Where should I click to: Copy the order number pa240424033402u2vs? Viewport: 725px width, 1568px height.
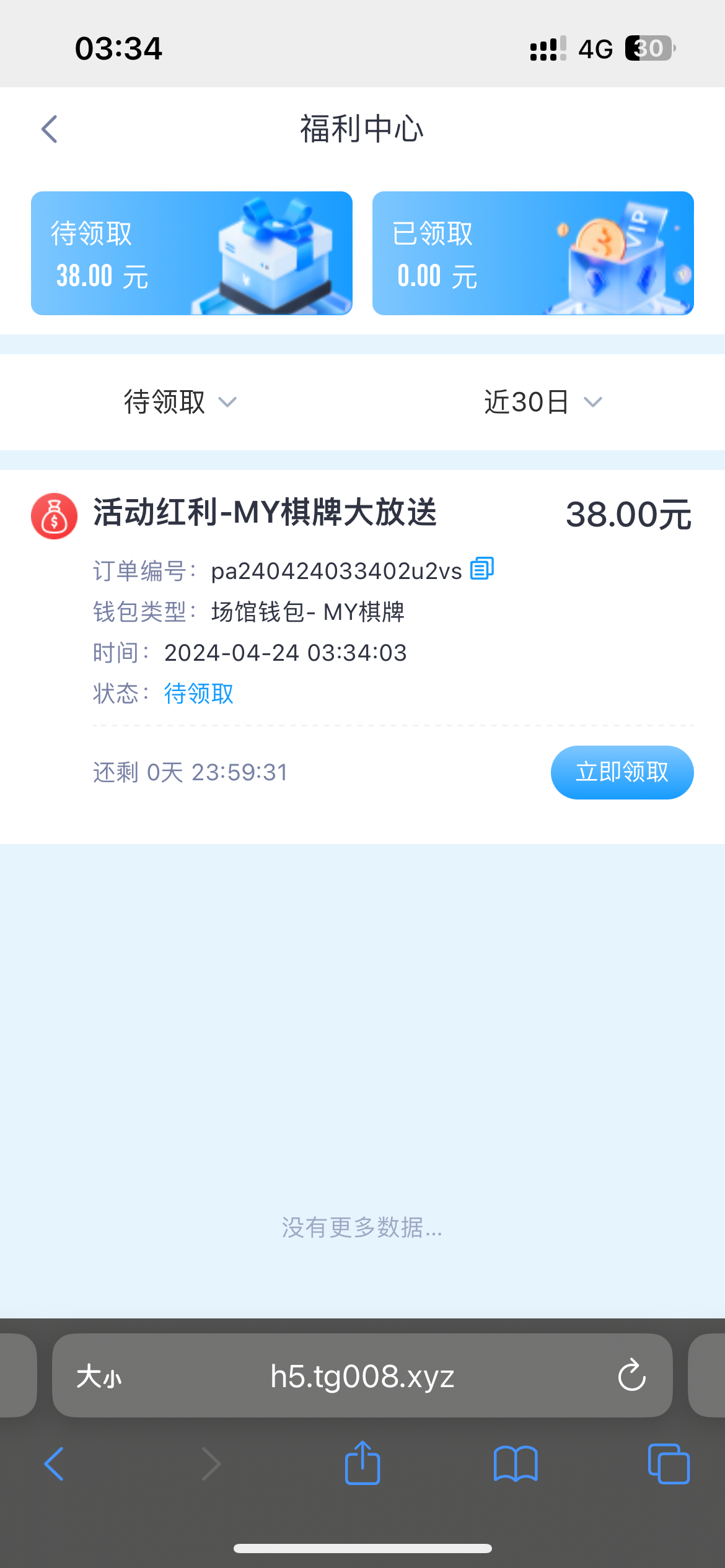pos(481,568)
